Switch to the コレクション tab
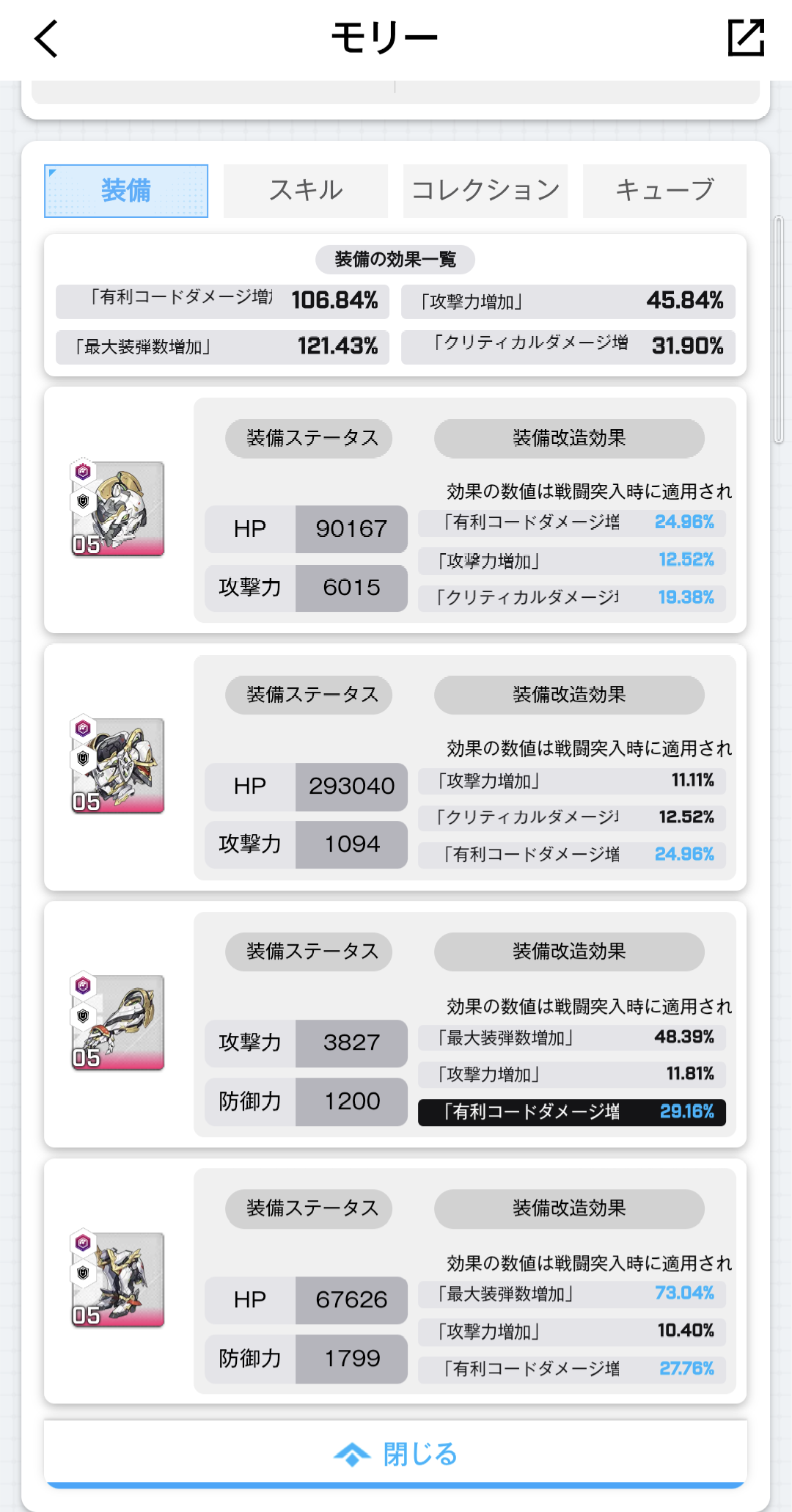Image resolution: width=792 pixels, height=1512 pixels. coord(485,191)
